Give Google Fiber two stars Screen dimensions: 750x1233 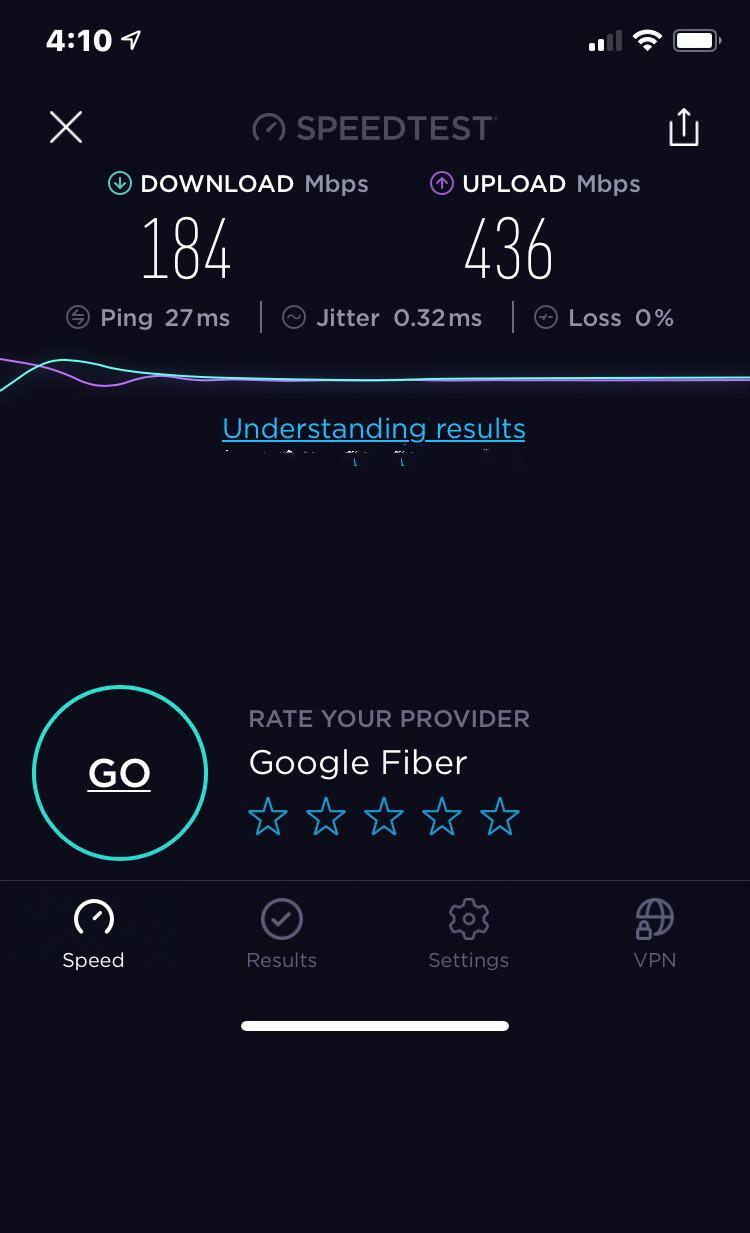326,818
